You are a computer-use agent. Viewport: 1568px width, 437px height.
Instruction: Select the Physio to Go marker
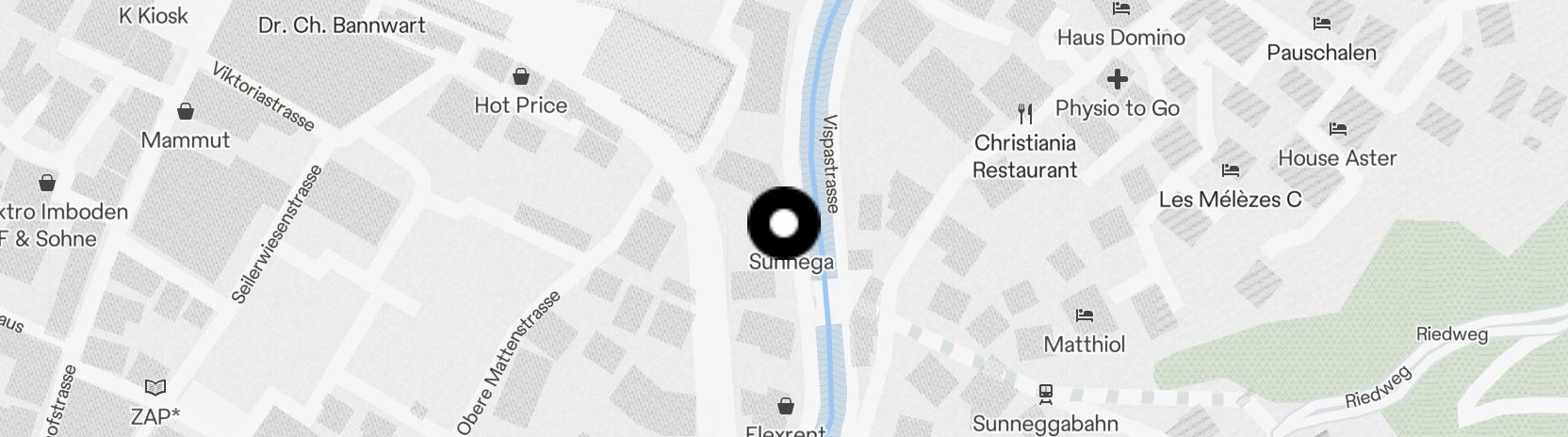[1117, 79]
